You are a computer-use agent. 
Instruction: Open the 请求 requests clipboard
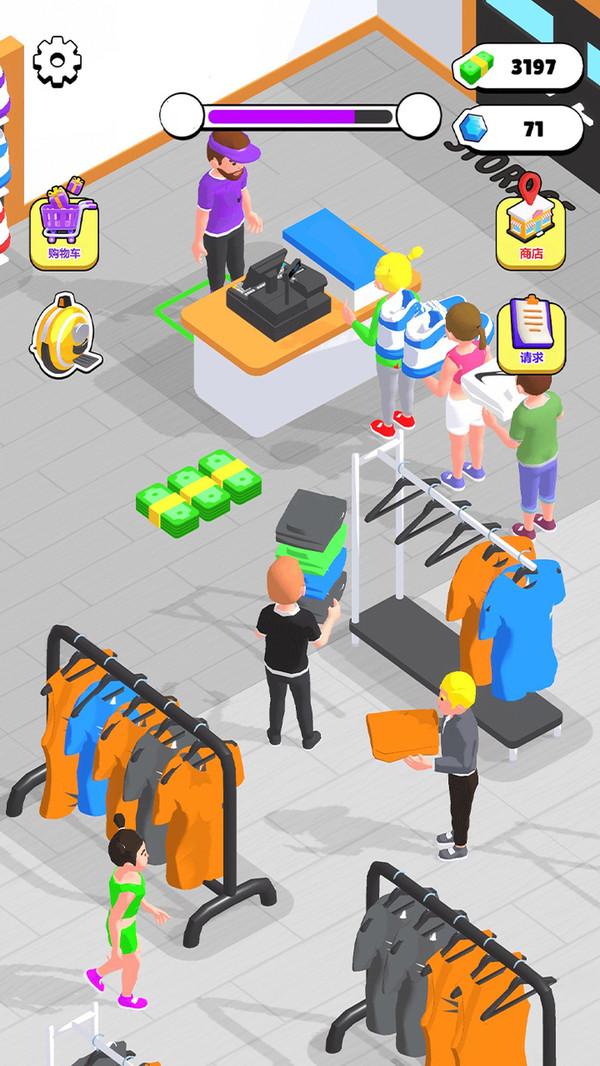531,334
